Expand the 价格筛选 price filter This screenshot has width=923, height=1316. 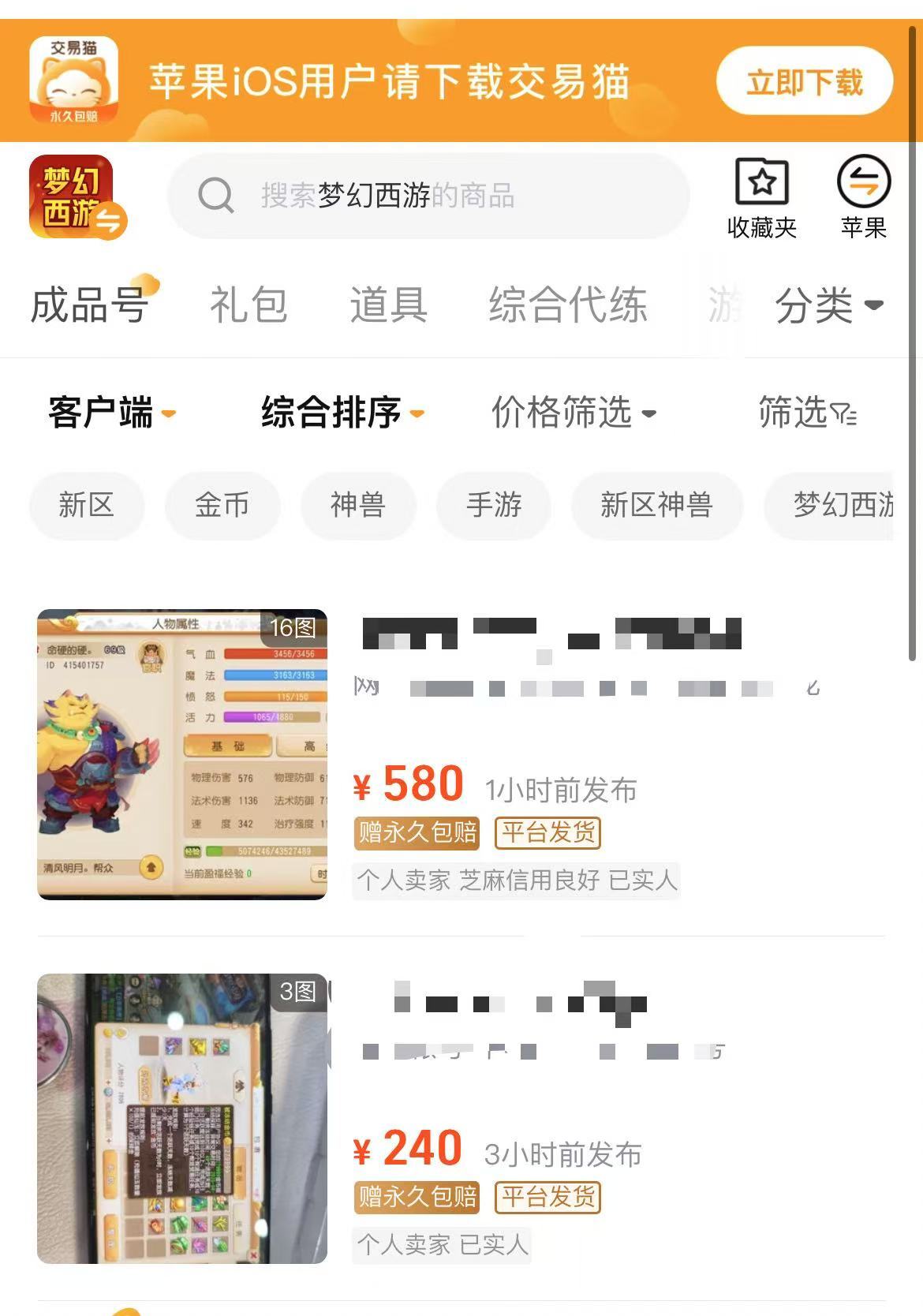click(573, 413)
